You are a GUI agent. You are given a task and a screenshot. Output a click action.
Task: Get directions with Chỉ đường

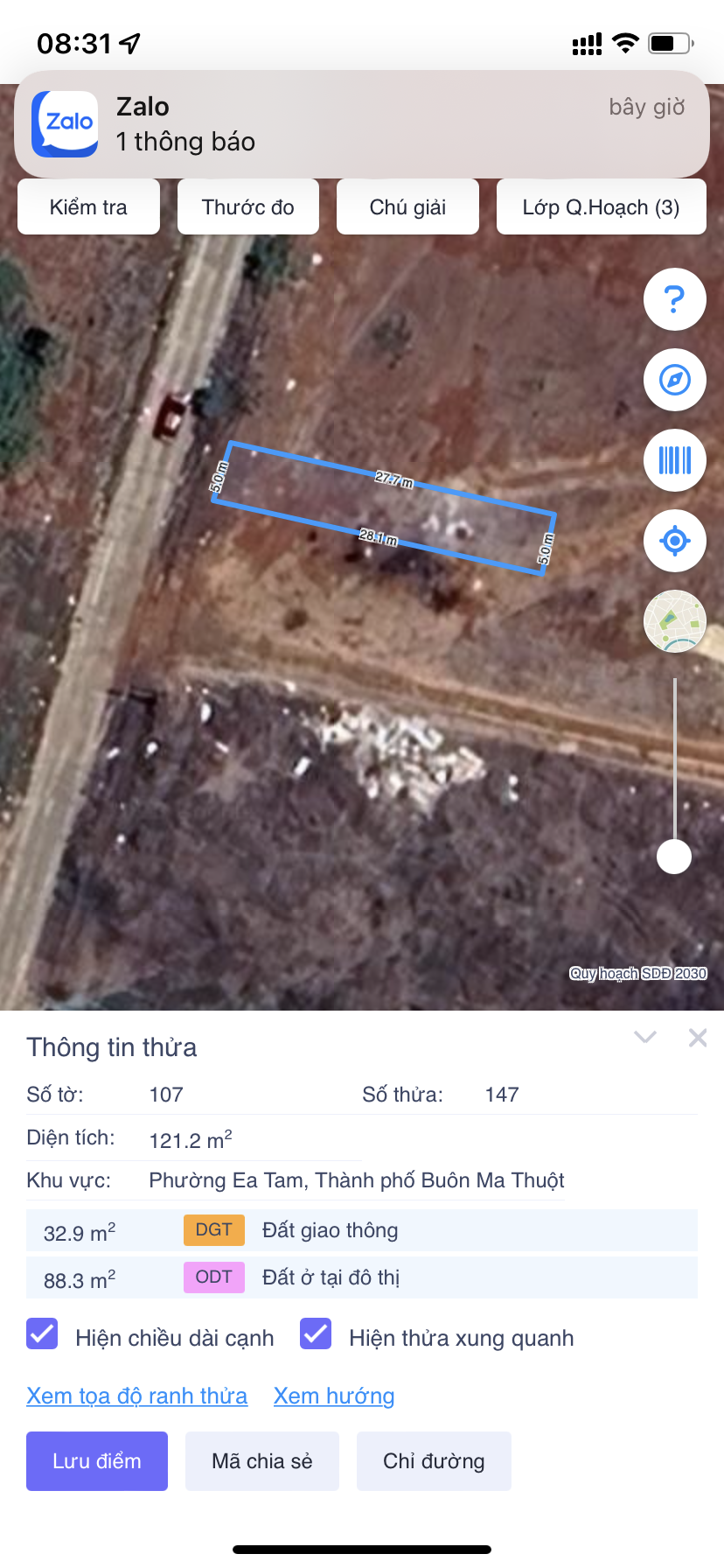434,1461
